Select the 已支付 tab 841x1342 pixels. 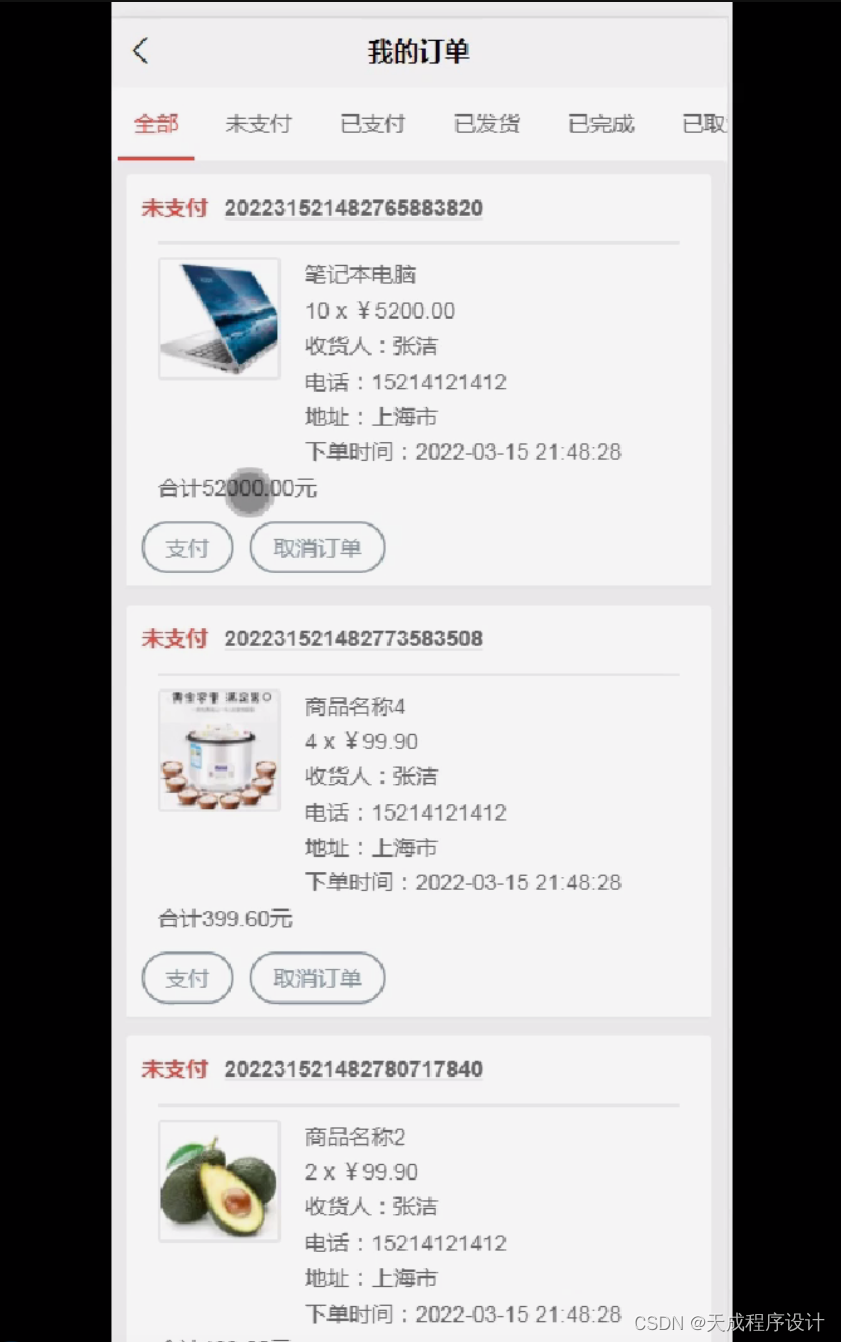pos(373,124)
